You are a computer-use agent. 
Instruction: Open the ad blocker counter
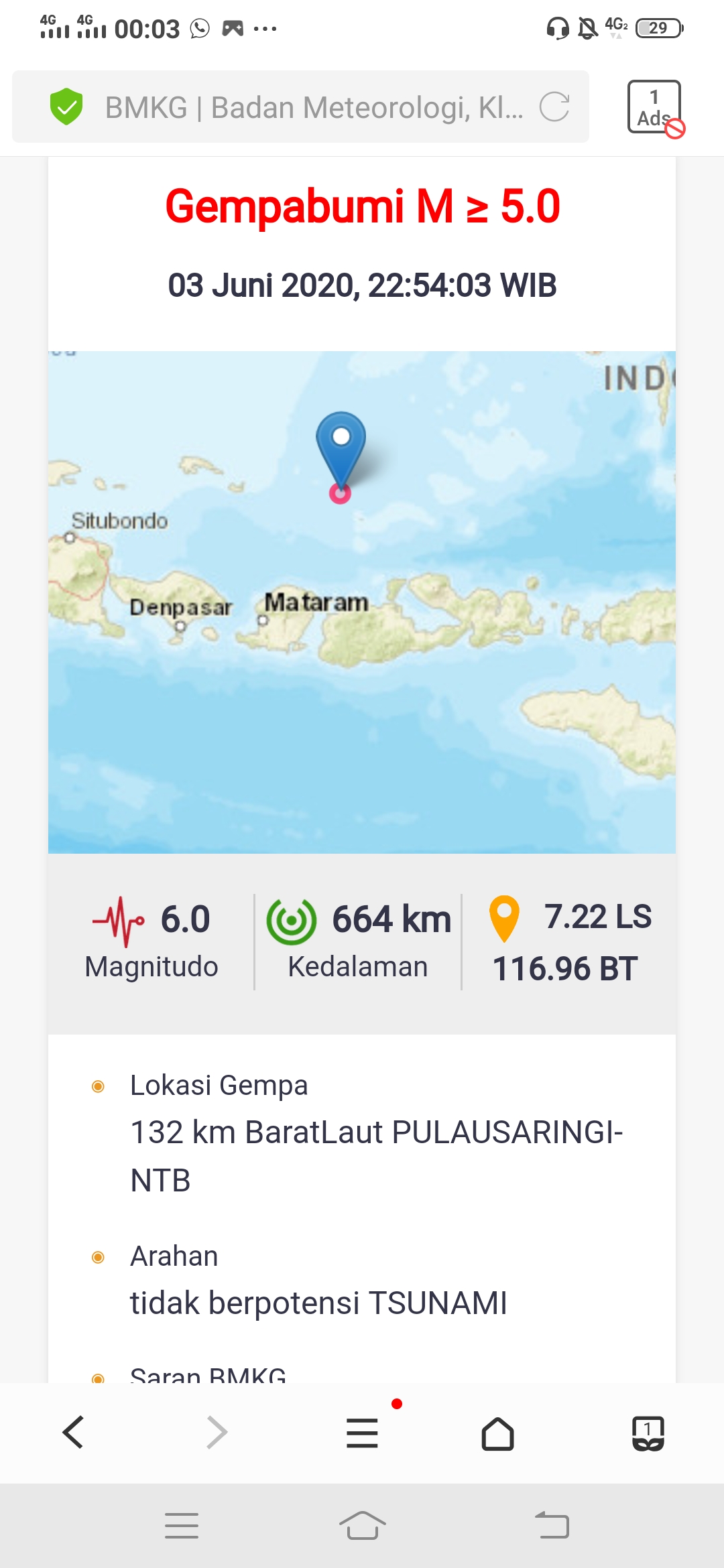[654, 107]
